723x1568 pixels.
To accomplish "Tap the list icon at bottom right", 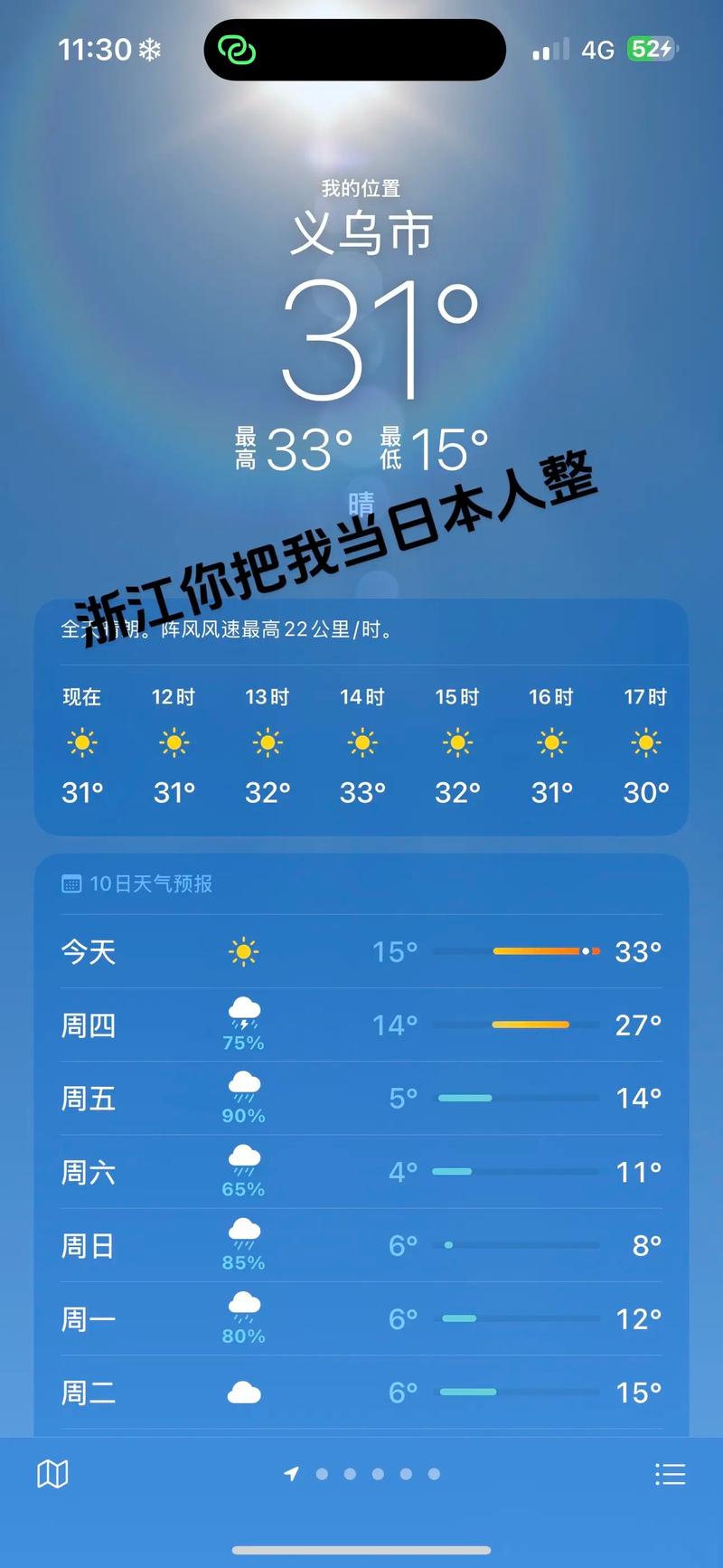I will tap(671, 1472).
